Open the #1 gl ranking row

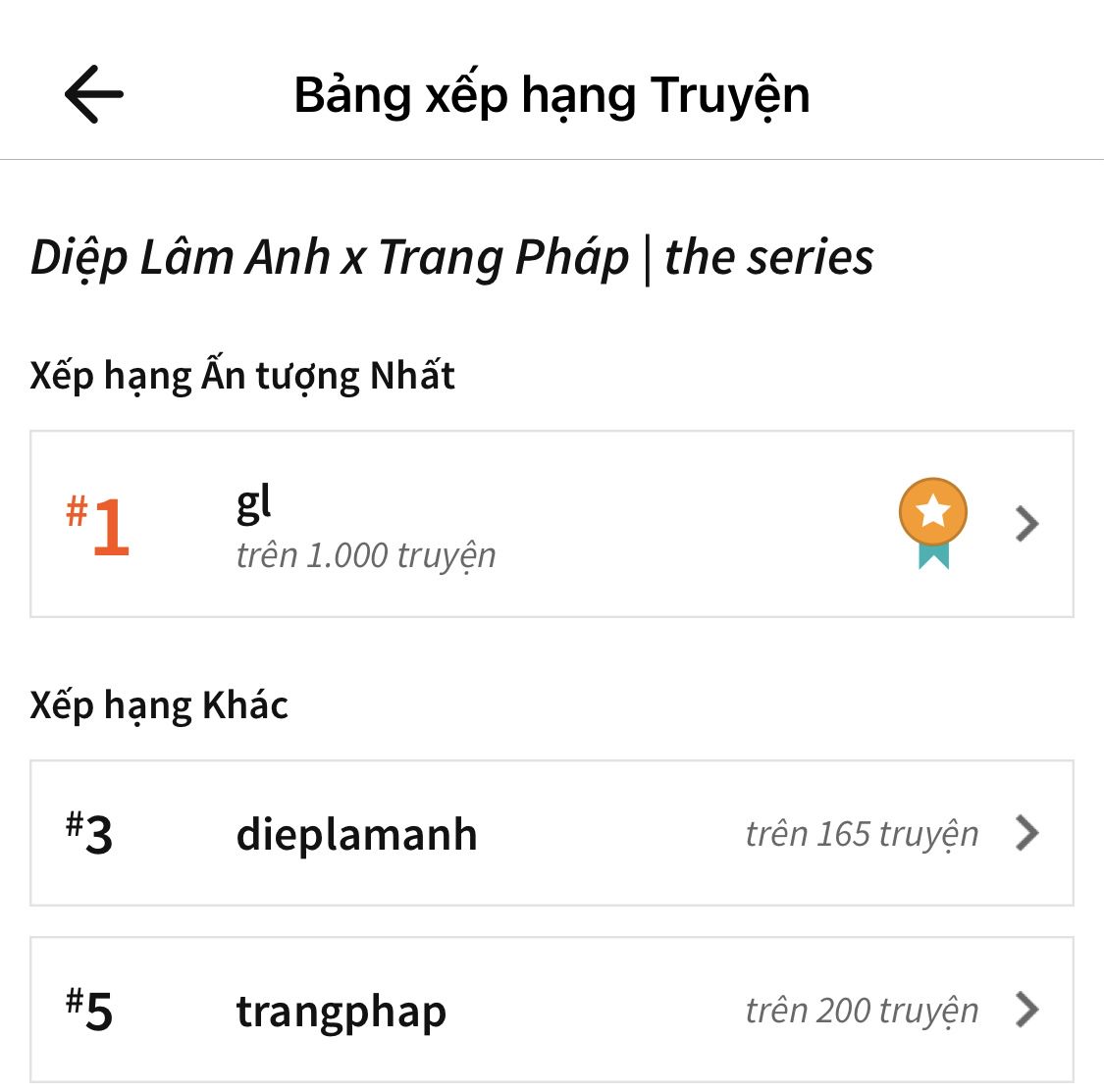(x=552, y=524)
